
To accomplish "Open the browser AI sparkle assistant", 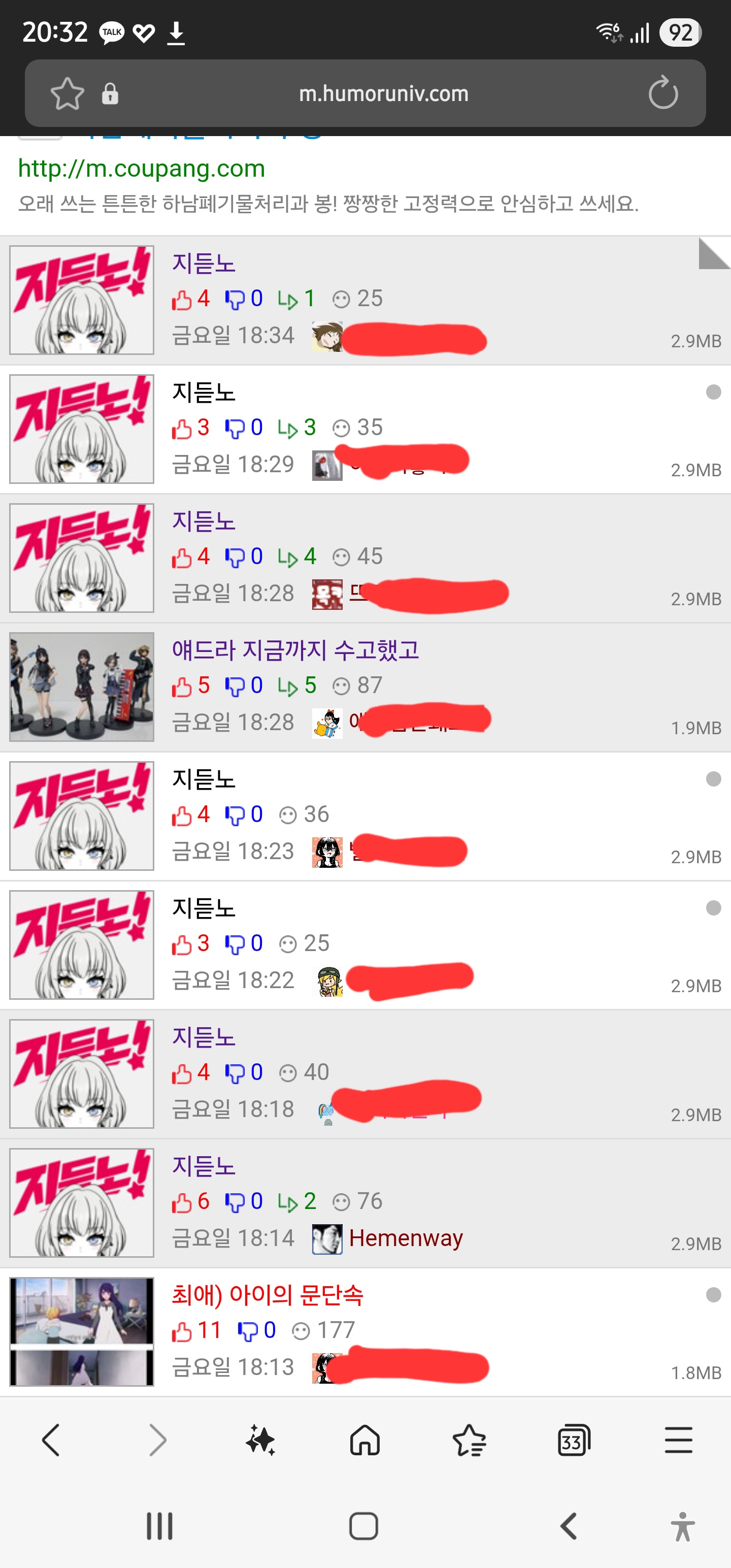I will 260,1440.
